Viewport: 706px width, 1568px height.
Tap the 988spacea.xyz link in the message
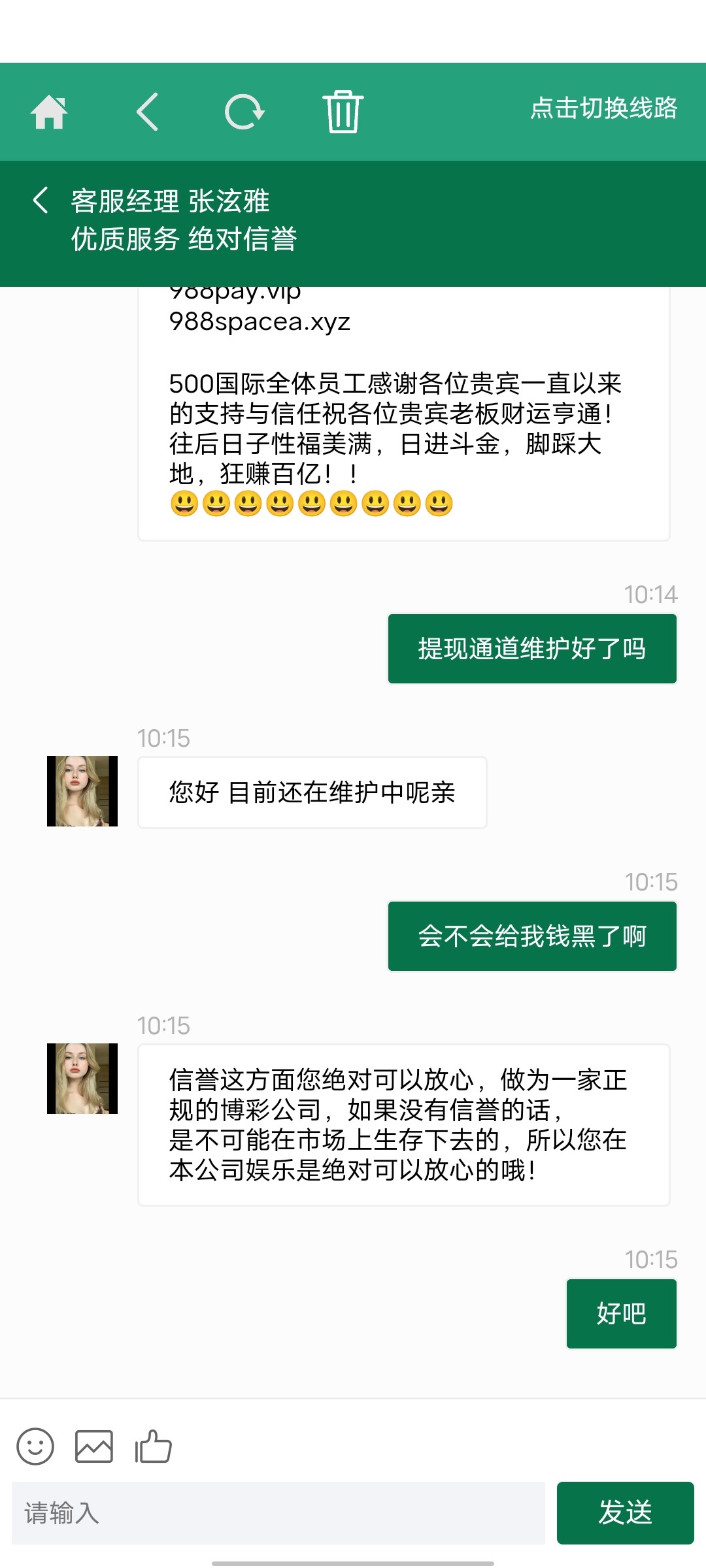(260, 320)
